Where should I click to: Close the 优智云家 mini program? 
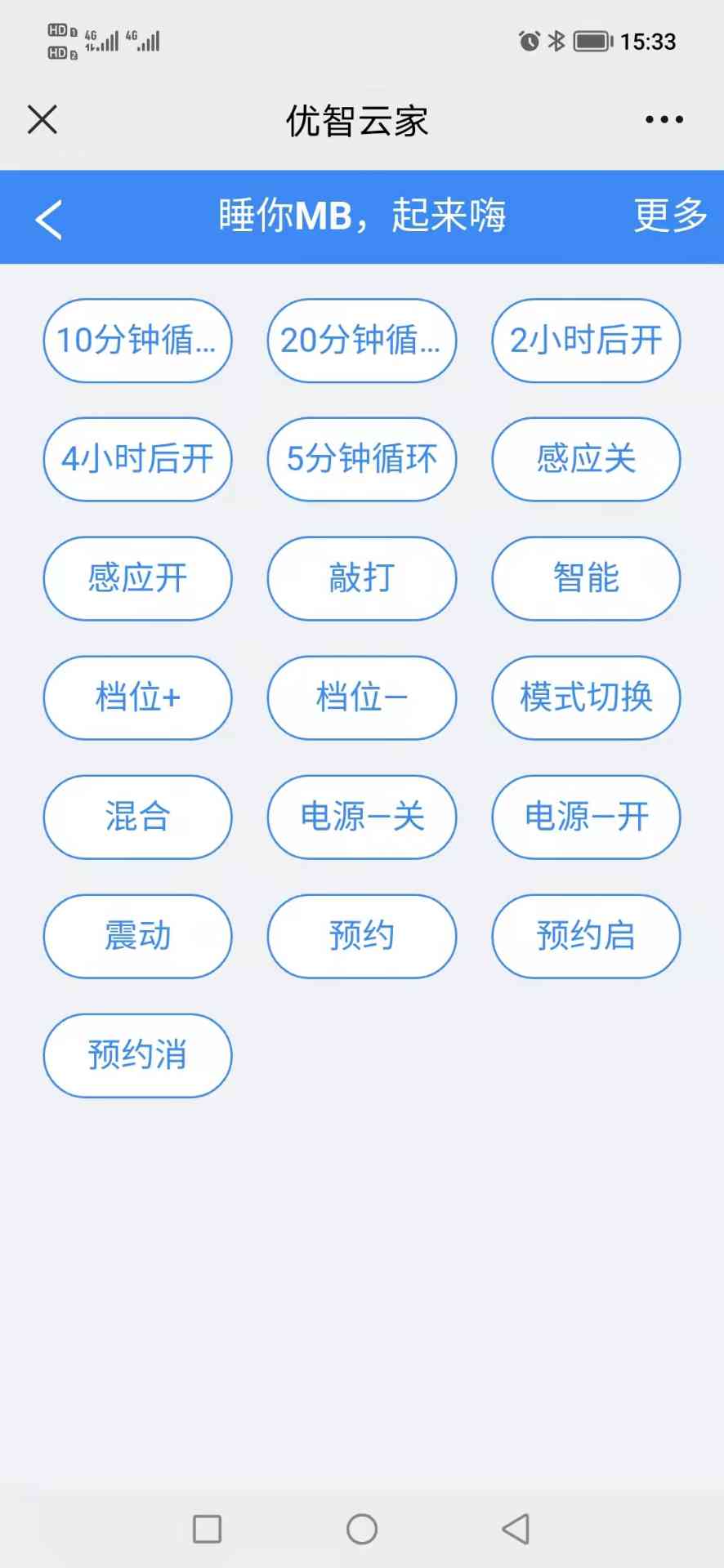(x=42, y=119)
